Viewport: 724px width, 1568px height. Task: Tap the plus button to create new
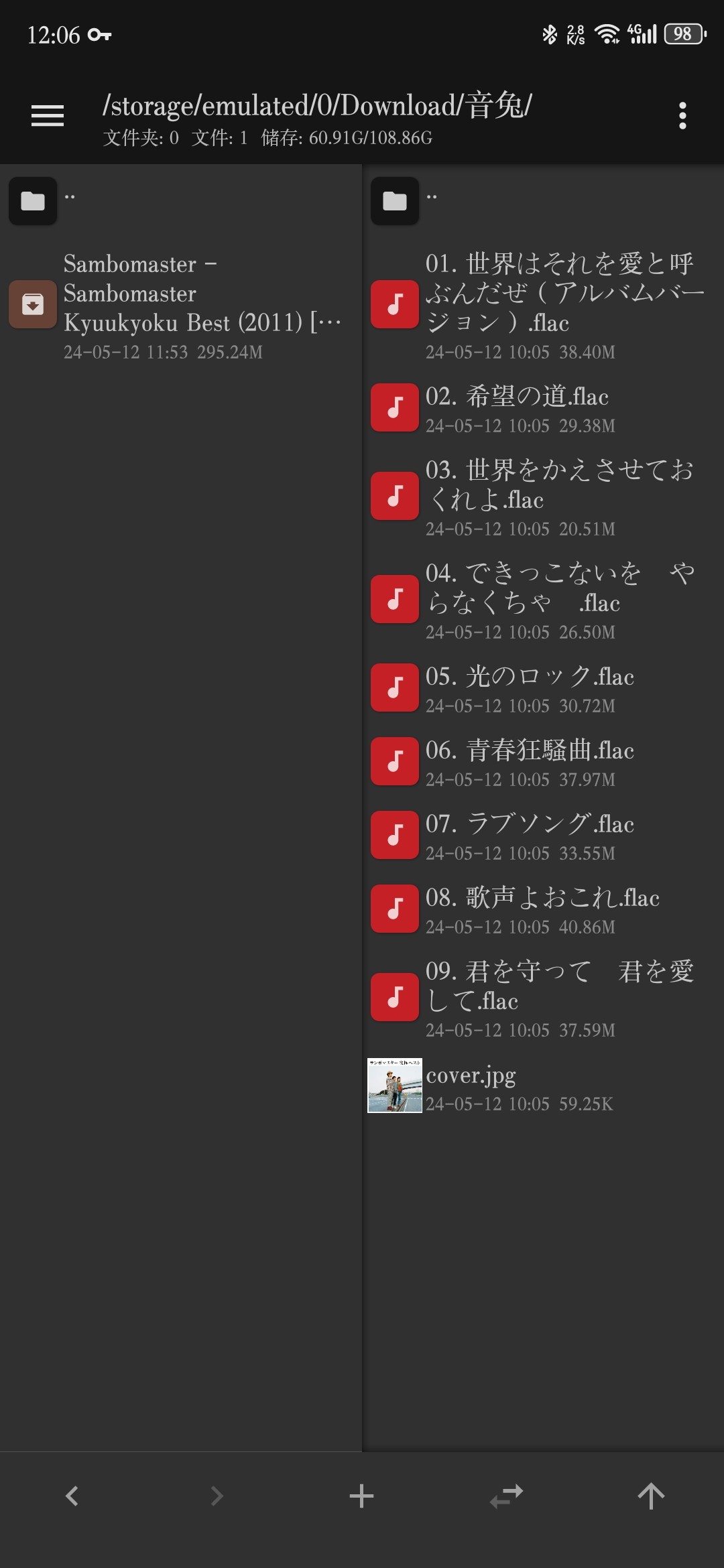tap(361, 1496)
